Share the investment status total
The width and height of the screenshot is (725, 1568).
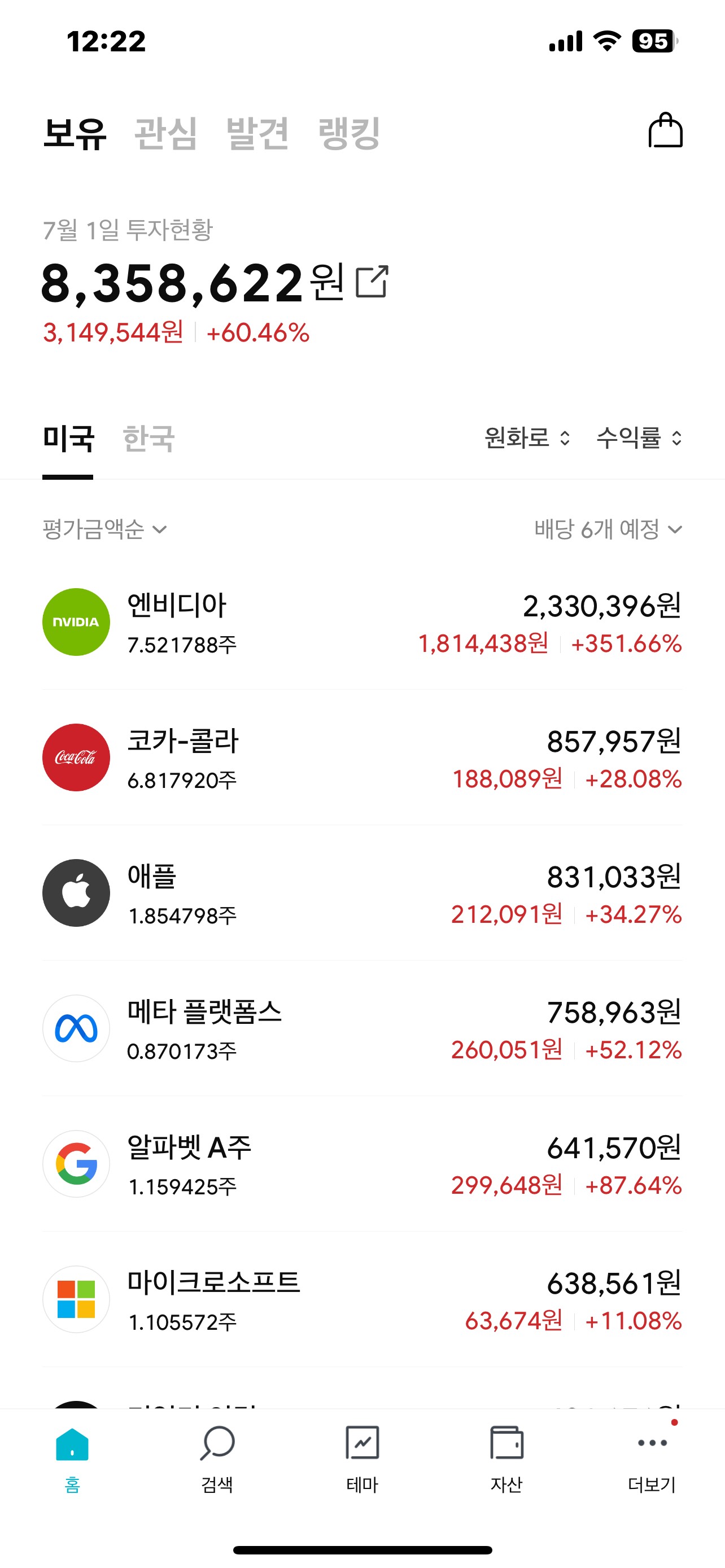372,282
